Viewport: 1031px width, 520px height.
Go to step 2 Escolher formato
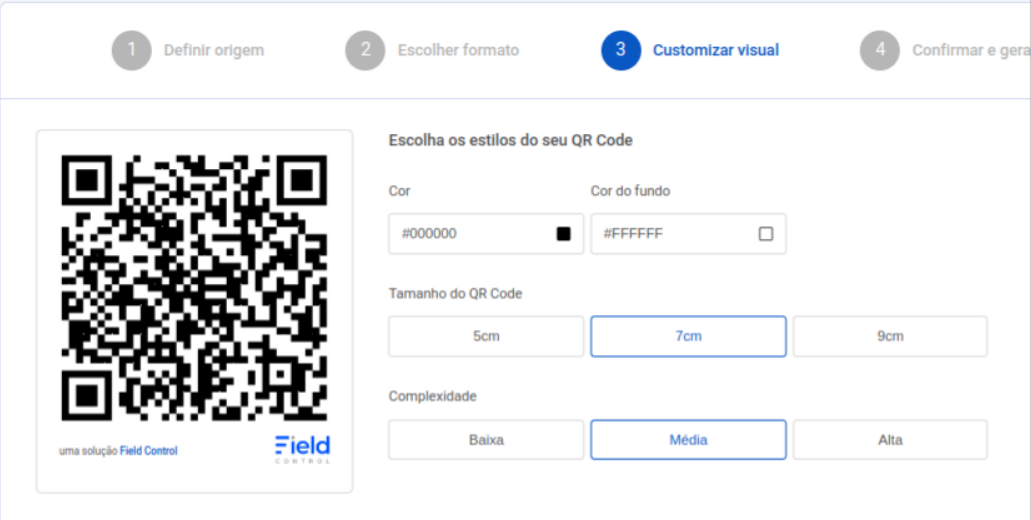[x=433, y=50]
